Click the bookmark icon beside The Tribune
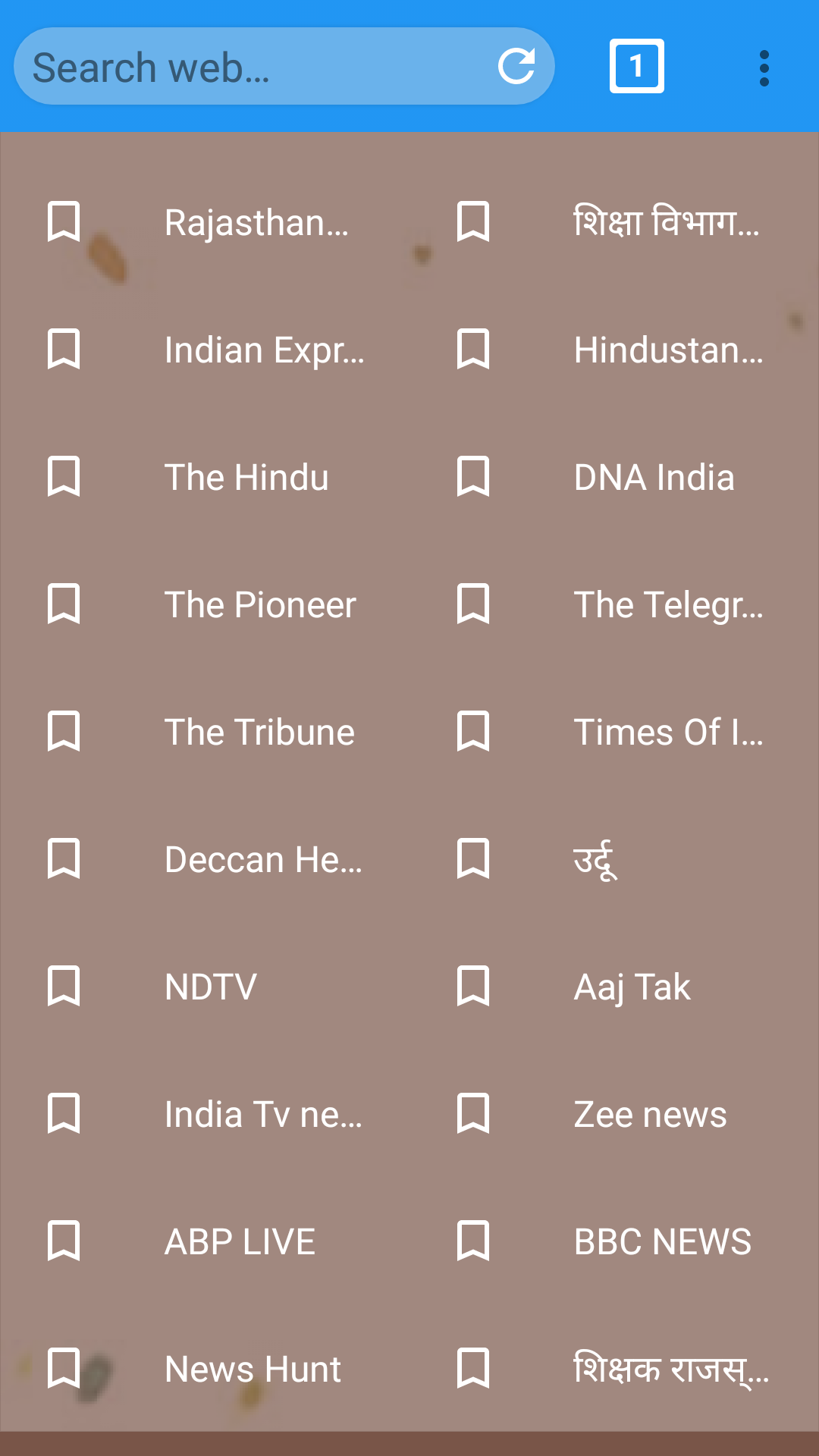The image size is (819, 1456). pyautogui.click(x=65, y=732)
